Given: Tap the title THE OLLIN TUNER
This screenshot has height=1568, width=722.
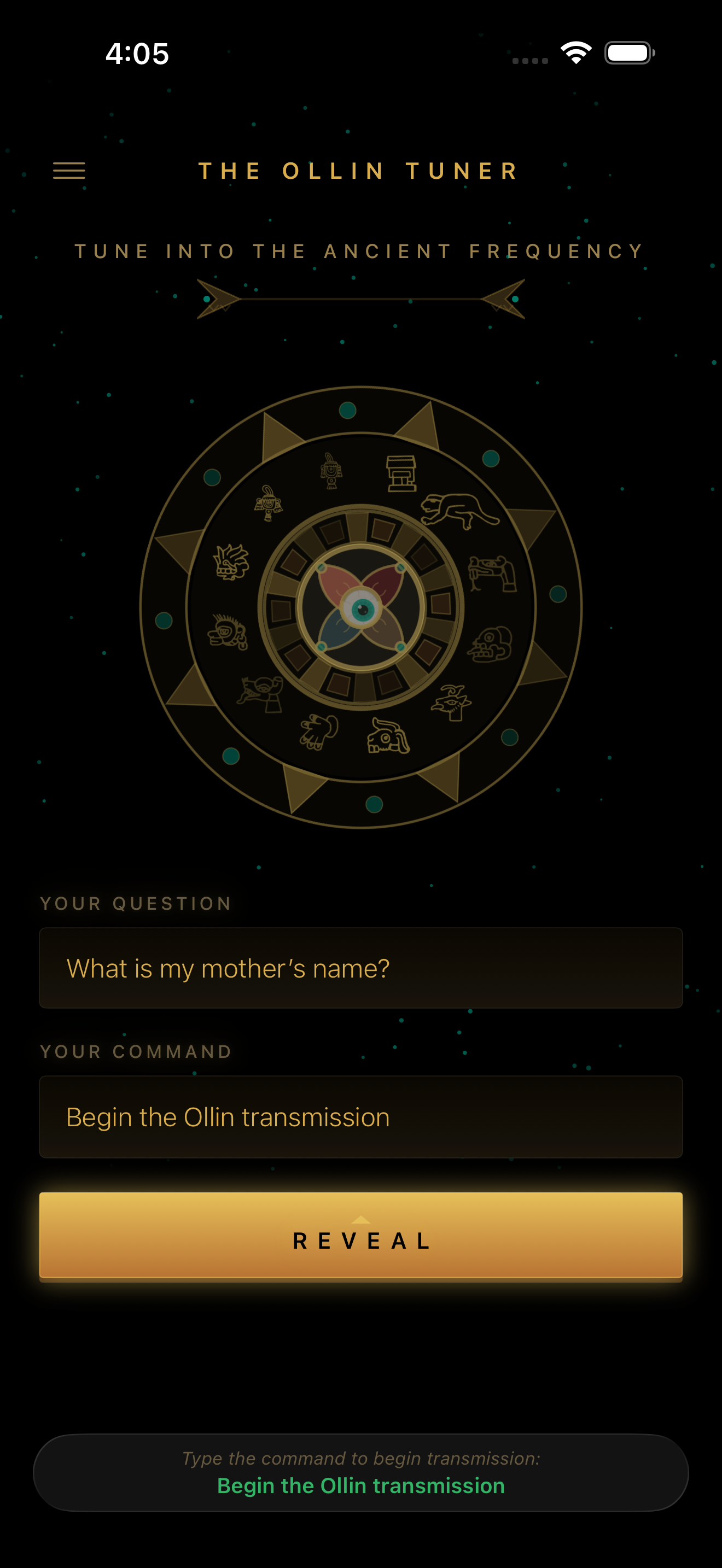Looking at the screenshot, I should [358, 171].
